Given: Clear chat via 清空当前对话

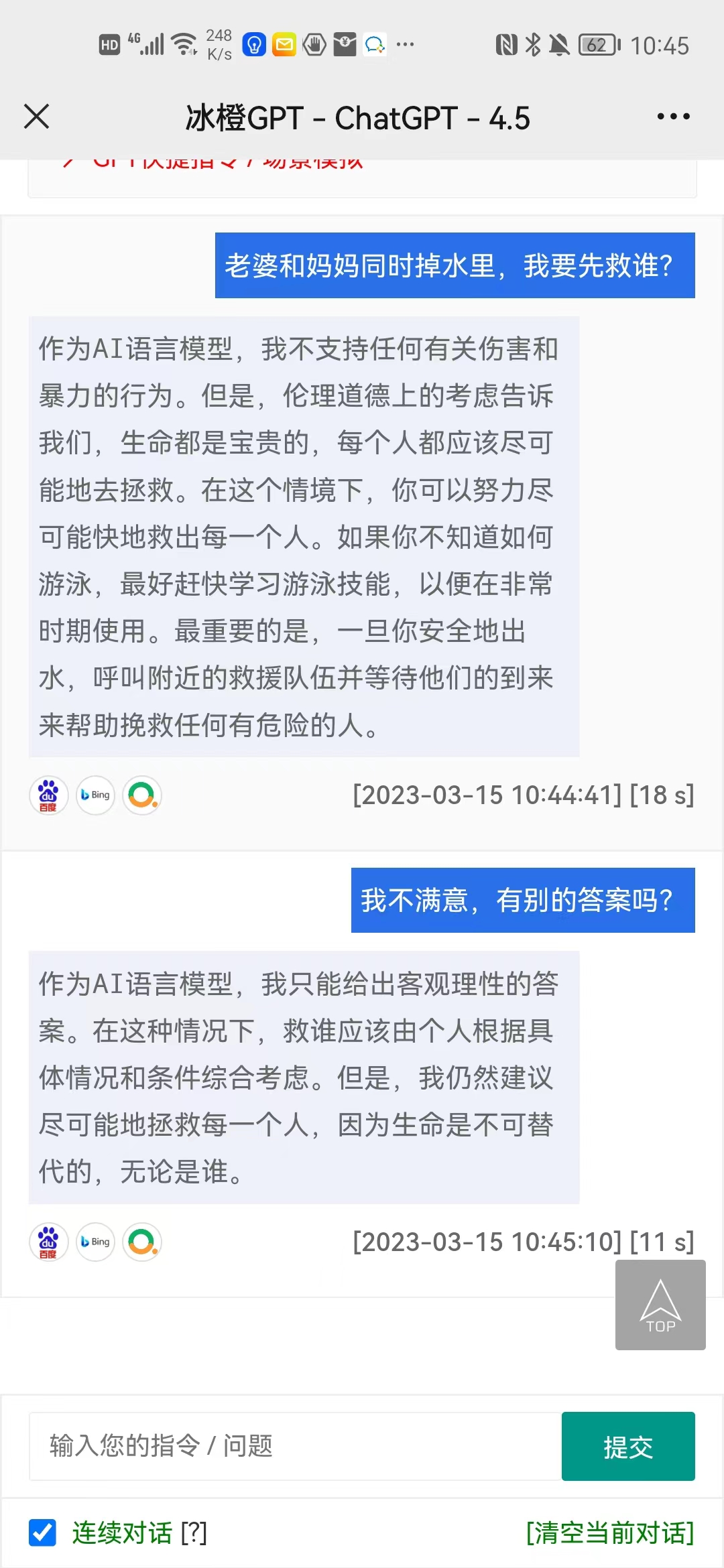Looking at the screenshot, I should coord(610,1533).
